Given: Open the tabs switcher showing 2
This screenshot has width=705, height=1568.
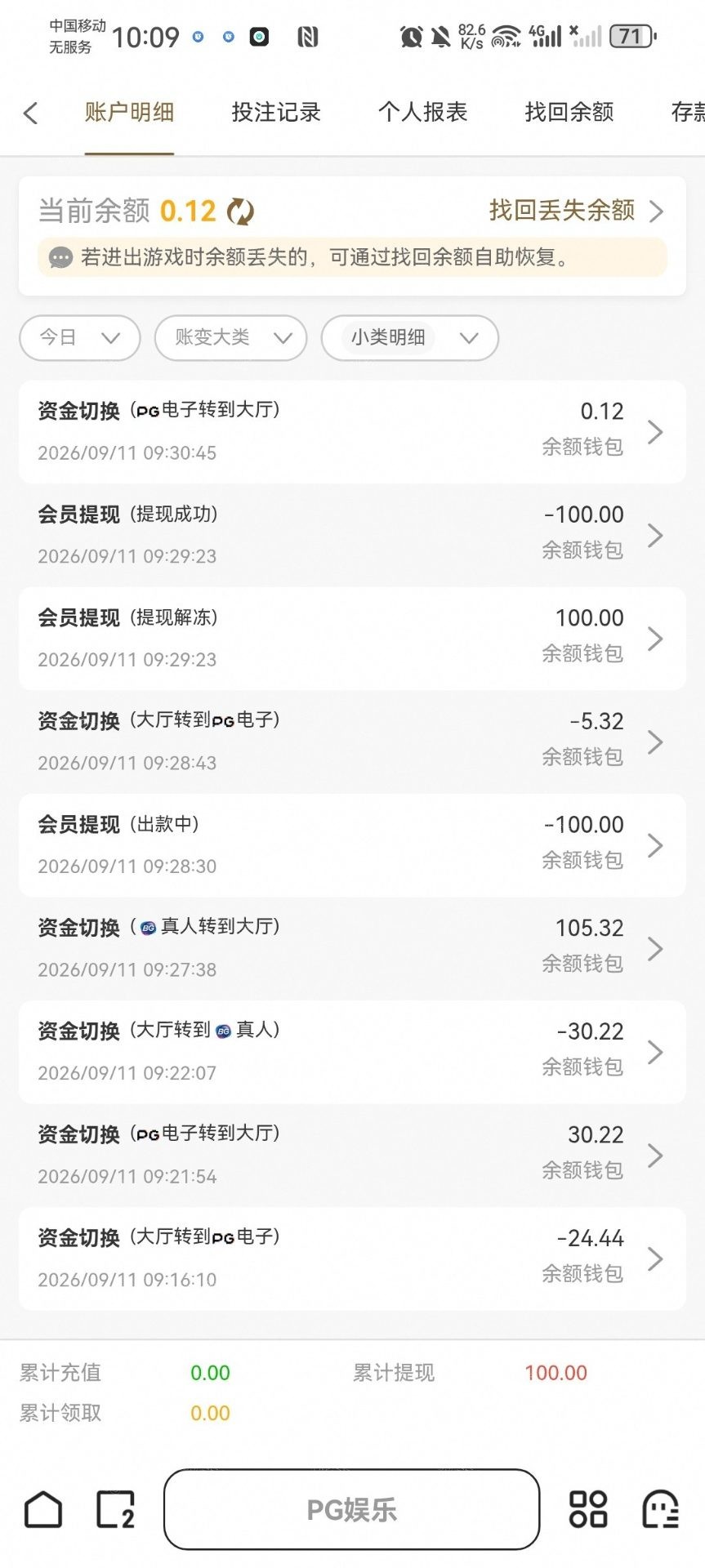Looking at the screenshot, I should click(x=115, y=1509).
